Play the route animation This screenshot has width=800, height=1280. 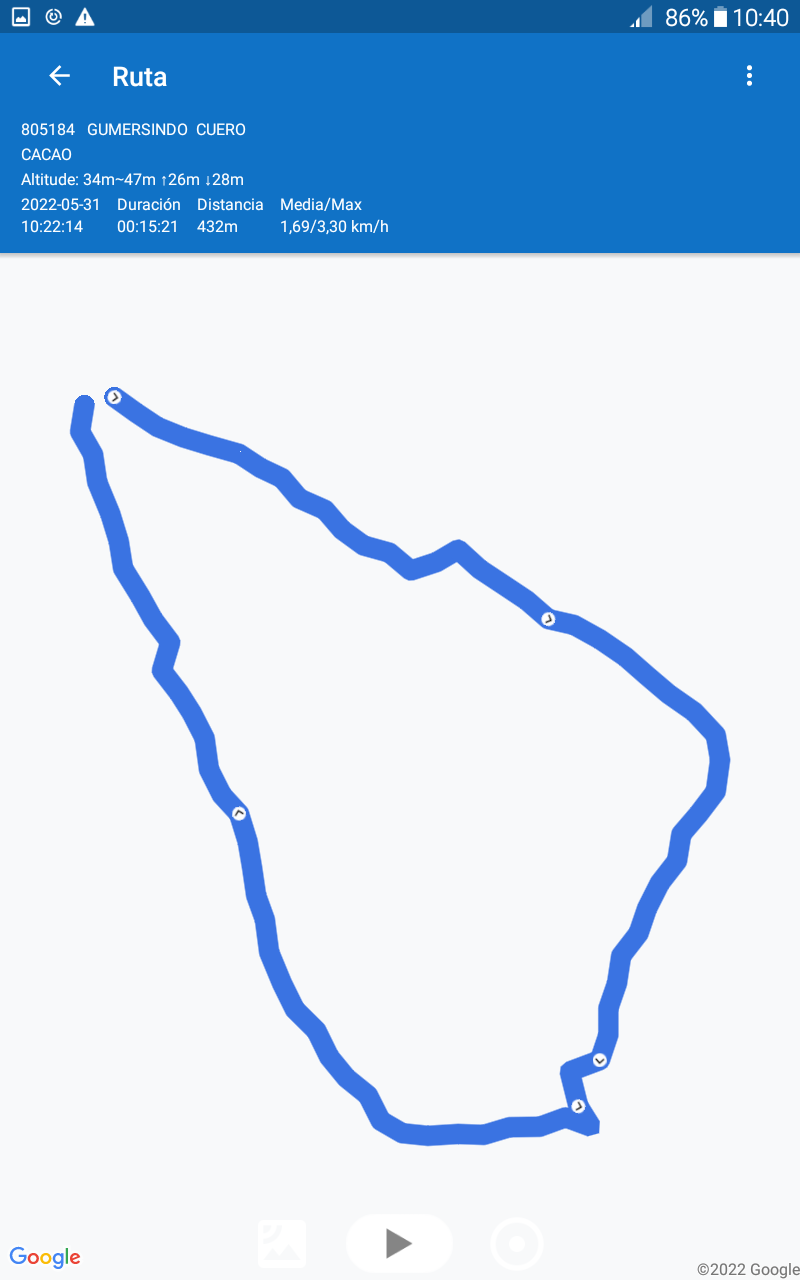[x=399, y=1243]
